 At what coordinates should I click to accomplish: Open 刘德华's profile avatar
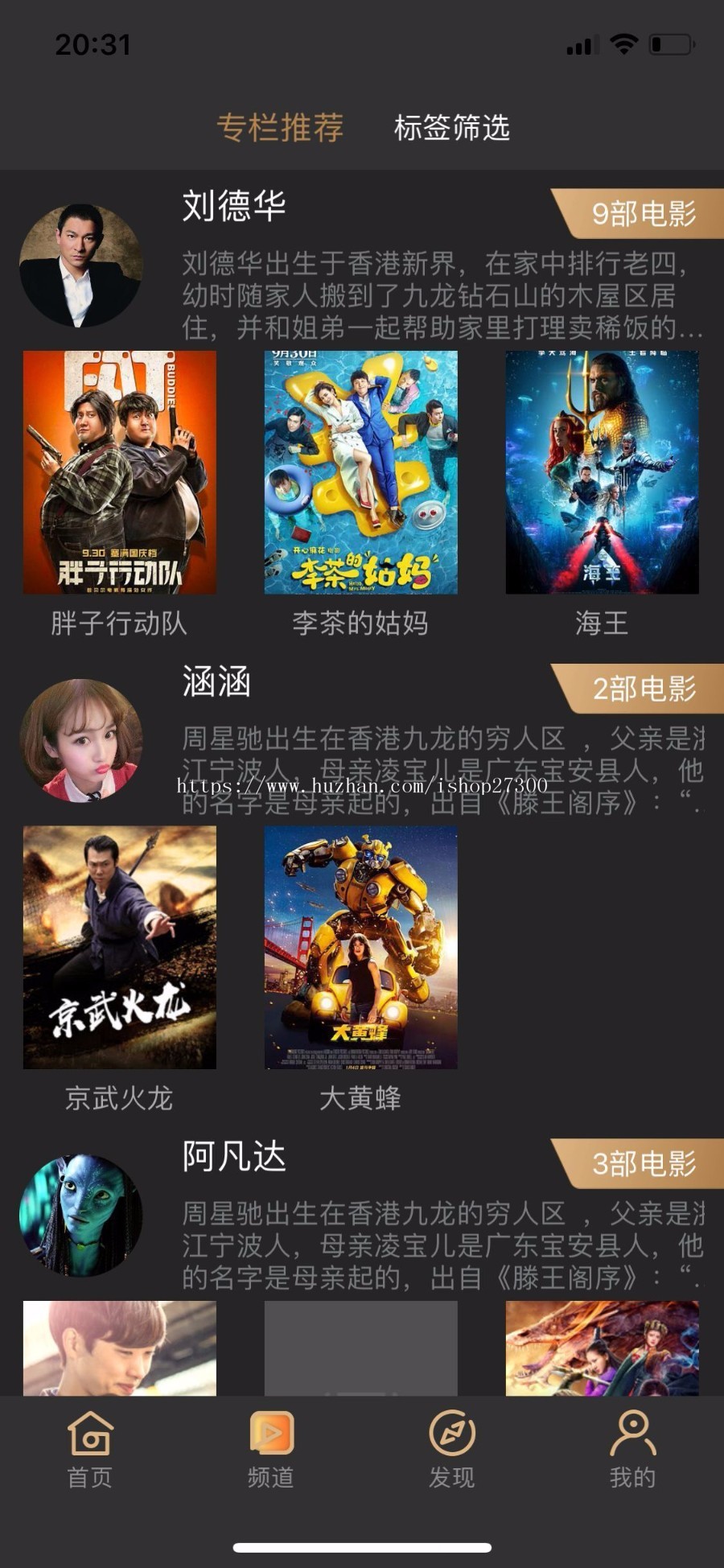tap(80, 265)
